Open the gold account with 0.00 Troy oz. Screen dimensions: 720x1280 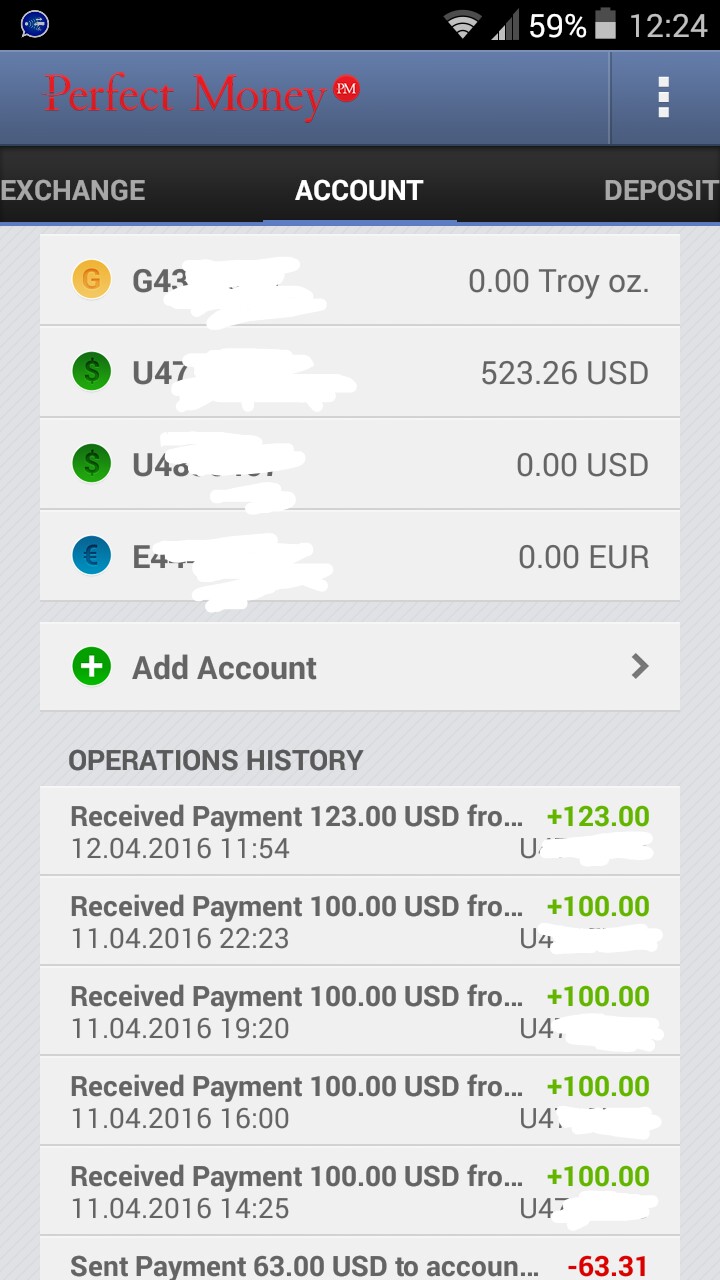(360, 281)
